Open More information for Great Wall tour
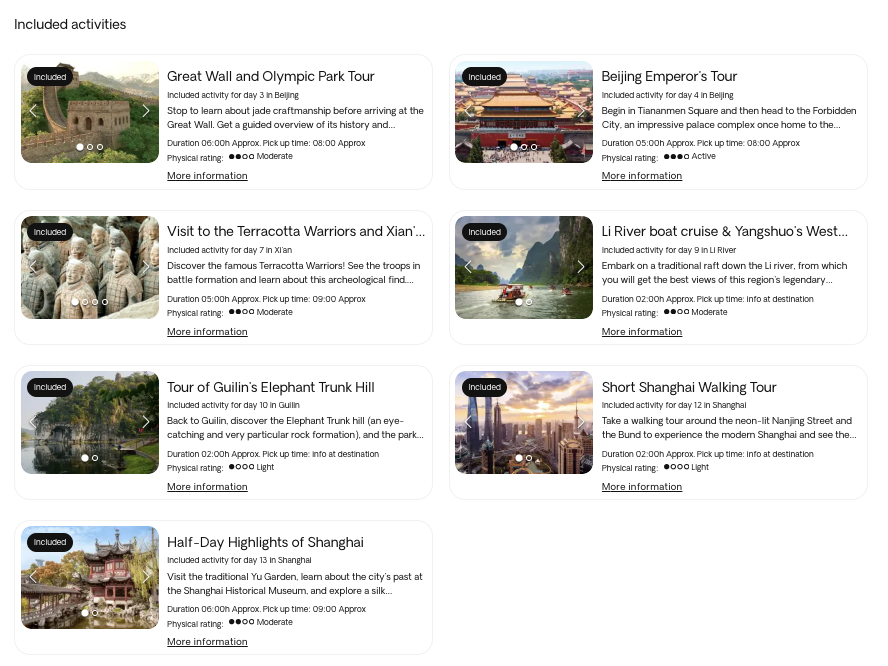This screenshot has height=666, width=888. point(207,176)
